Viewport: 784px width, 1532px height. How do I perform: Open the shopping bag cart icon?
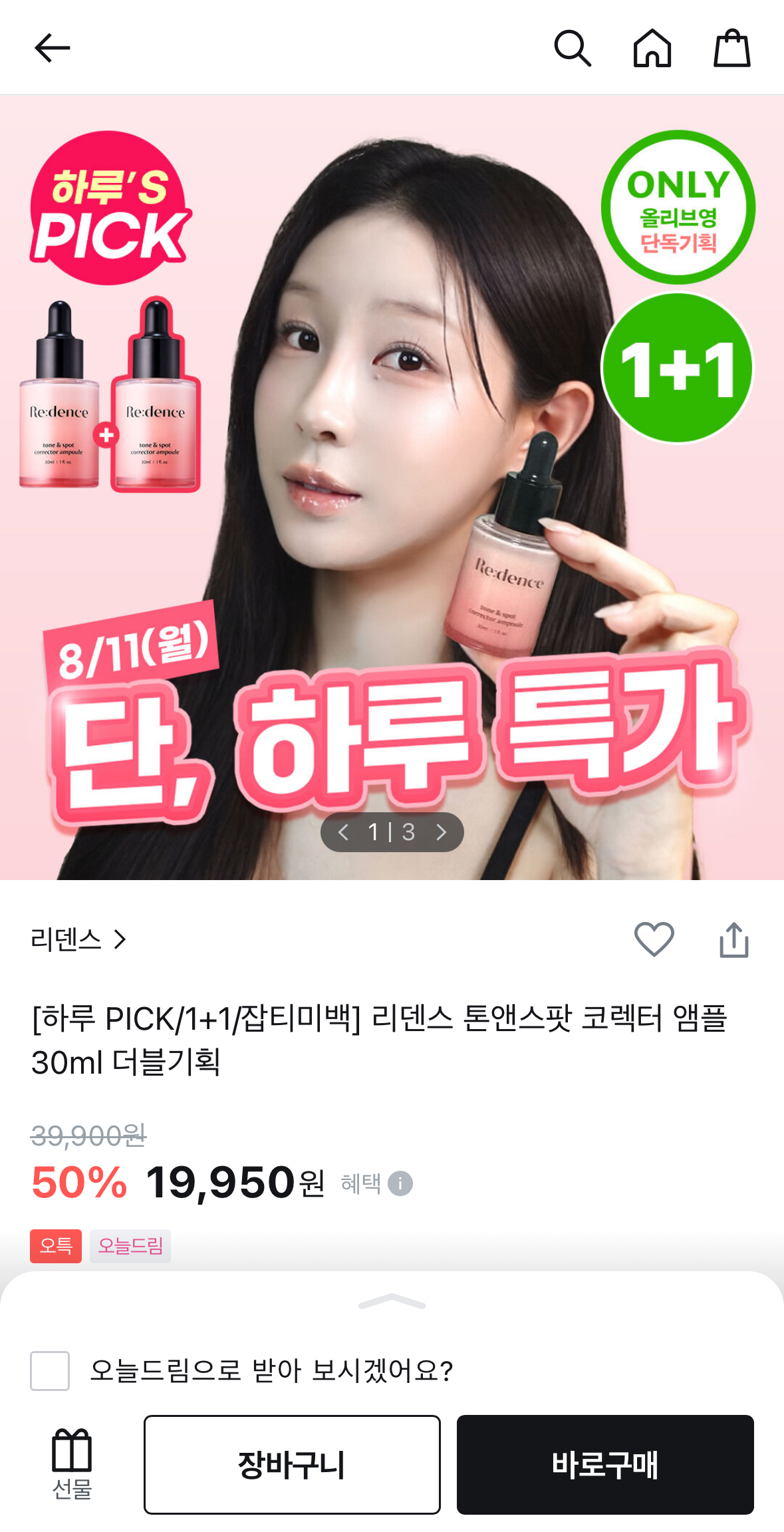(731, 48)
